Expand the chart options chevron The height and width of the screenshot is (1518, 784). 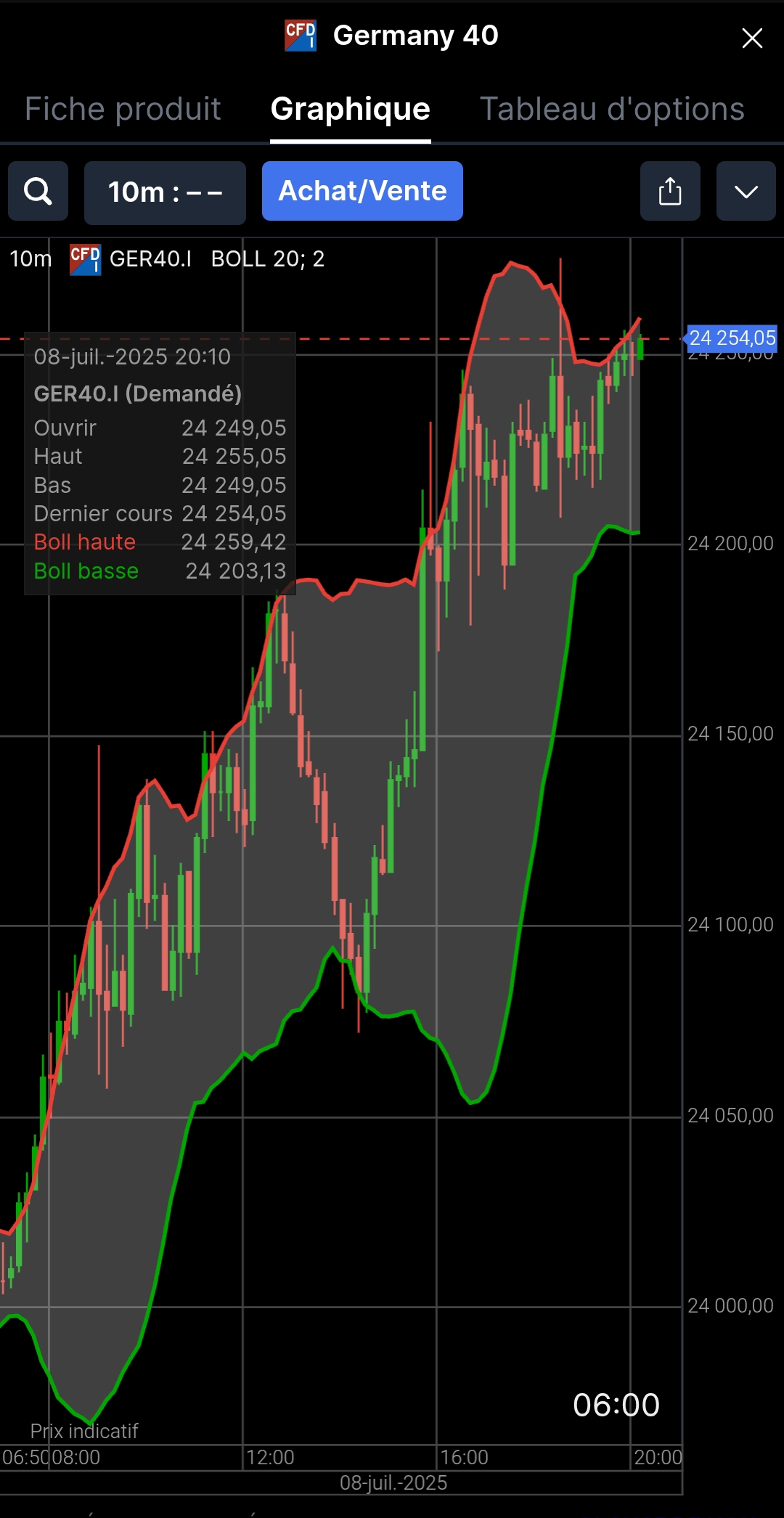pos(746,192)
